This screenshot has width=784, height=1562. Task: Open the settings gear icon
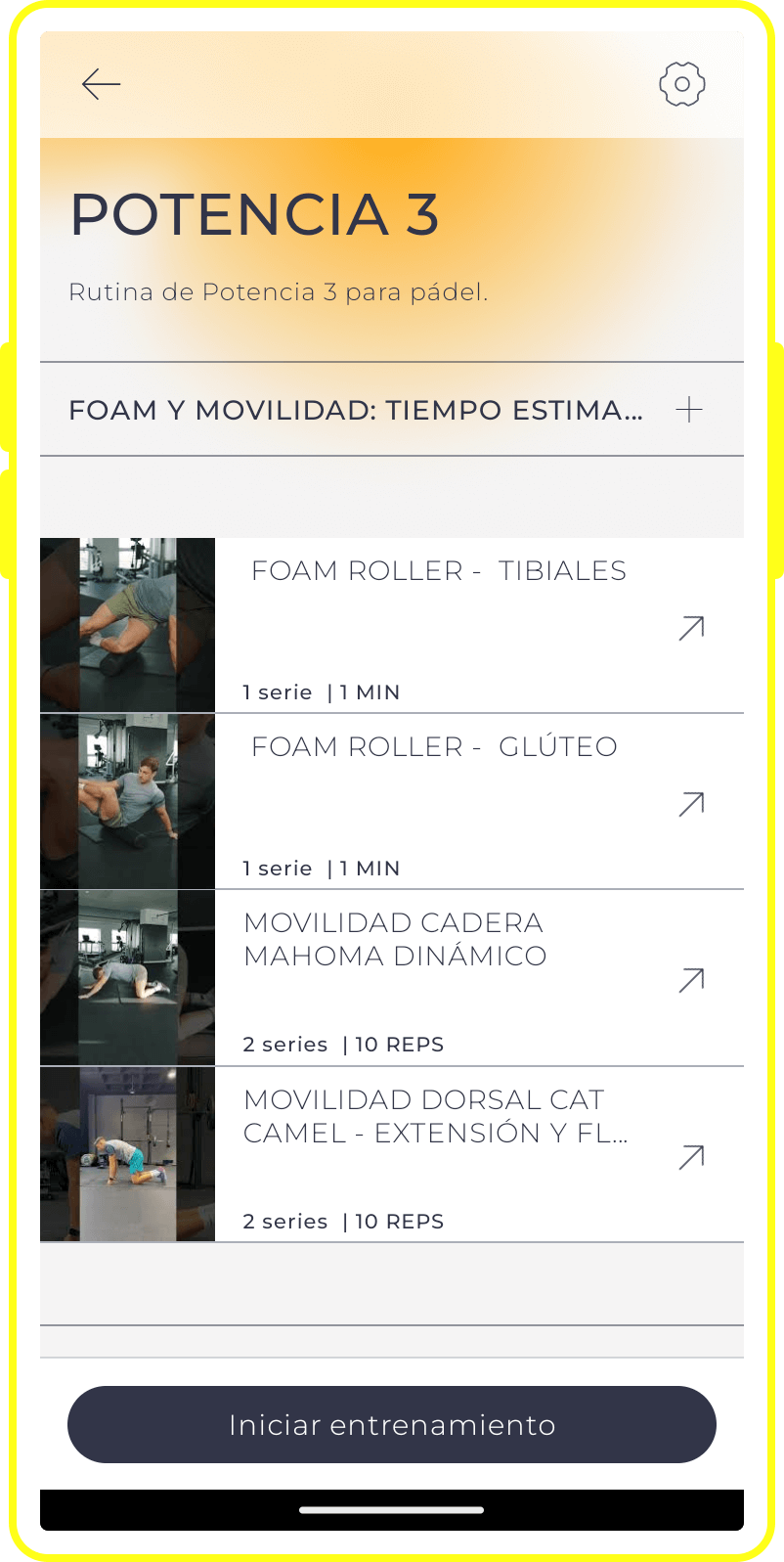point(681,84)
